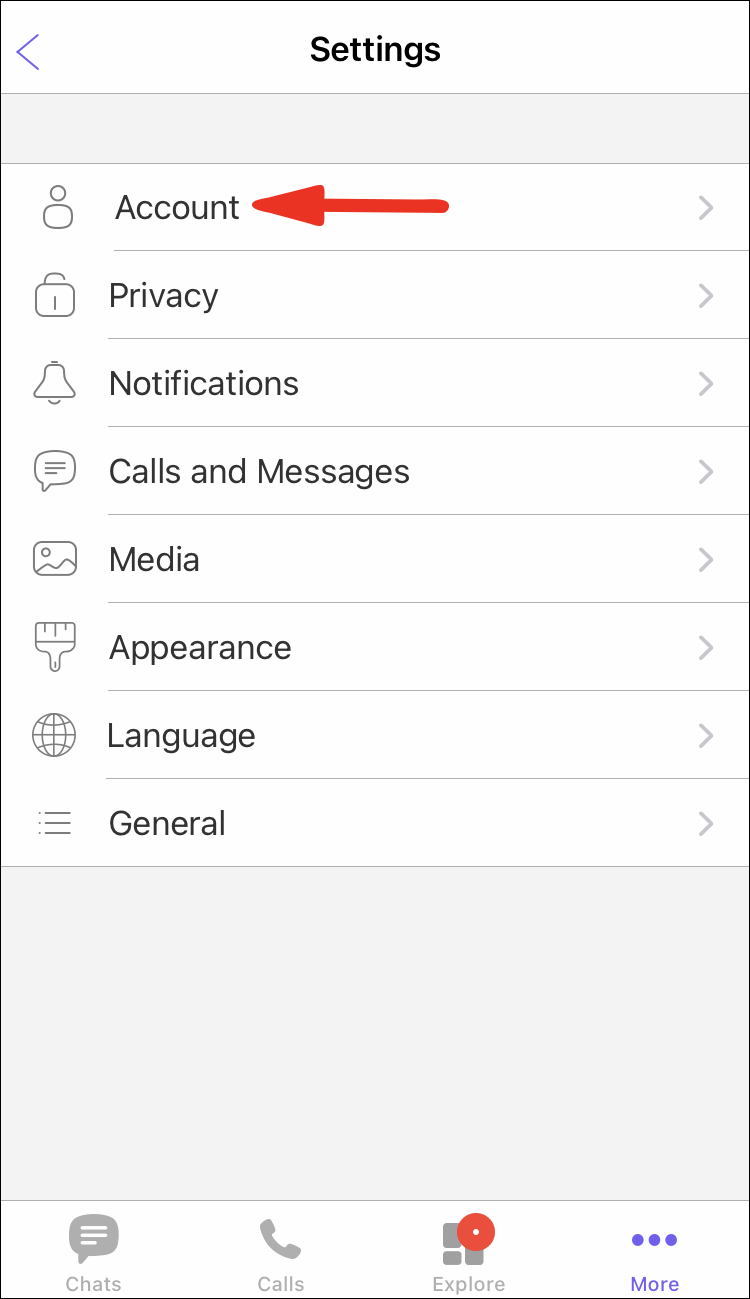Open Media settings
Viewport: 750px width, 1299px height.
click(154, 560)
